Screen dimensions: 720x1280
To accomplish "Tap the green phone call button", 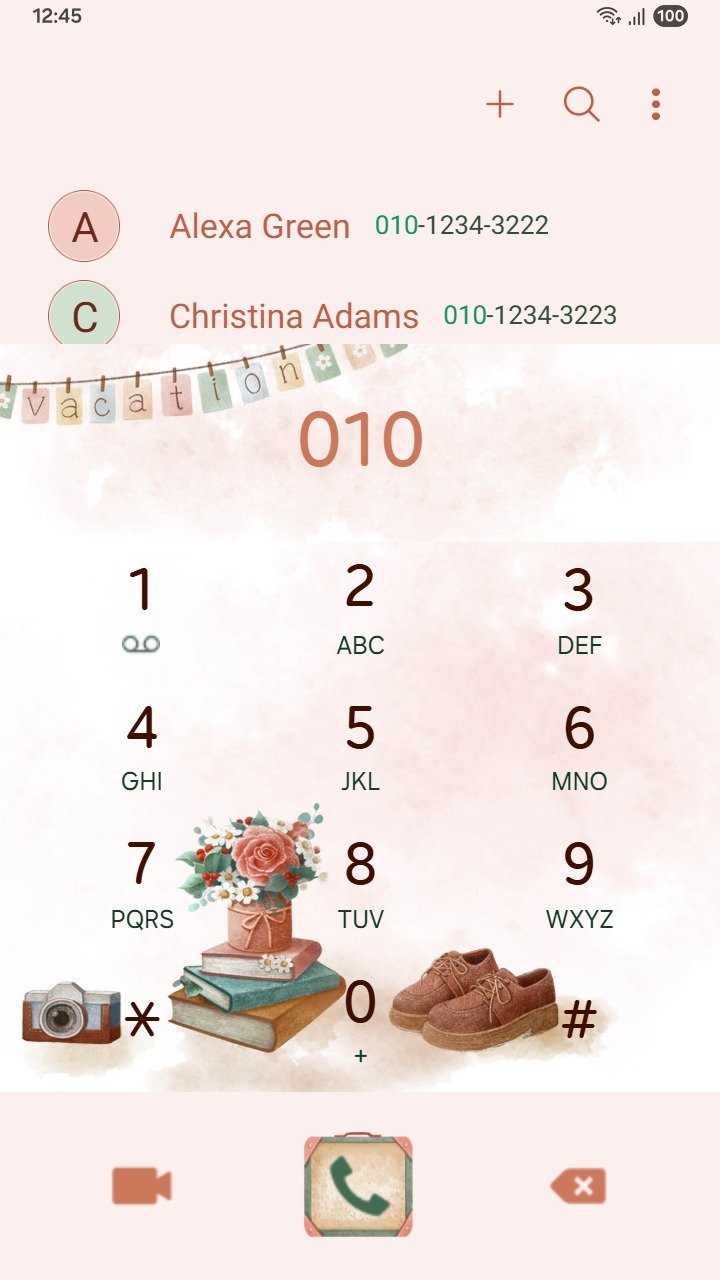I will pyautogui.click(x=359, y=1186).
